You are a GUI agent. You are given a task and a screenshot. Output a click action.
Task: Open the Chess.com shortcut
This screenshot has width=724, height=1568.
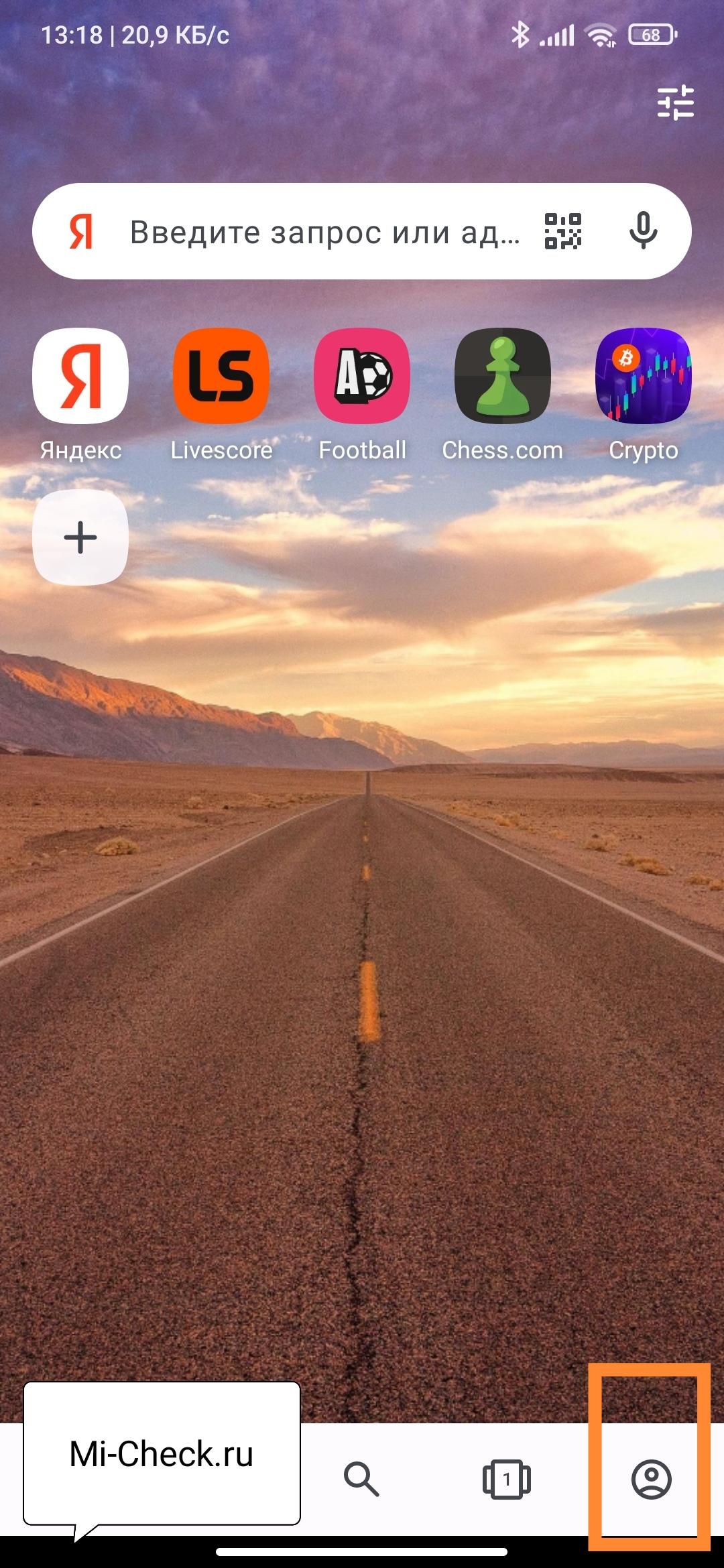click(503, 376)
